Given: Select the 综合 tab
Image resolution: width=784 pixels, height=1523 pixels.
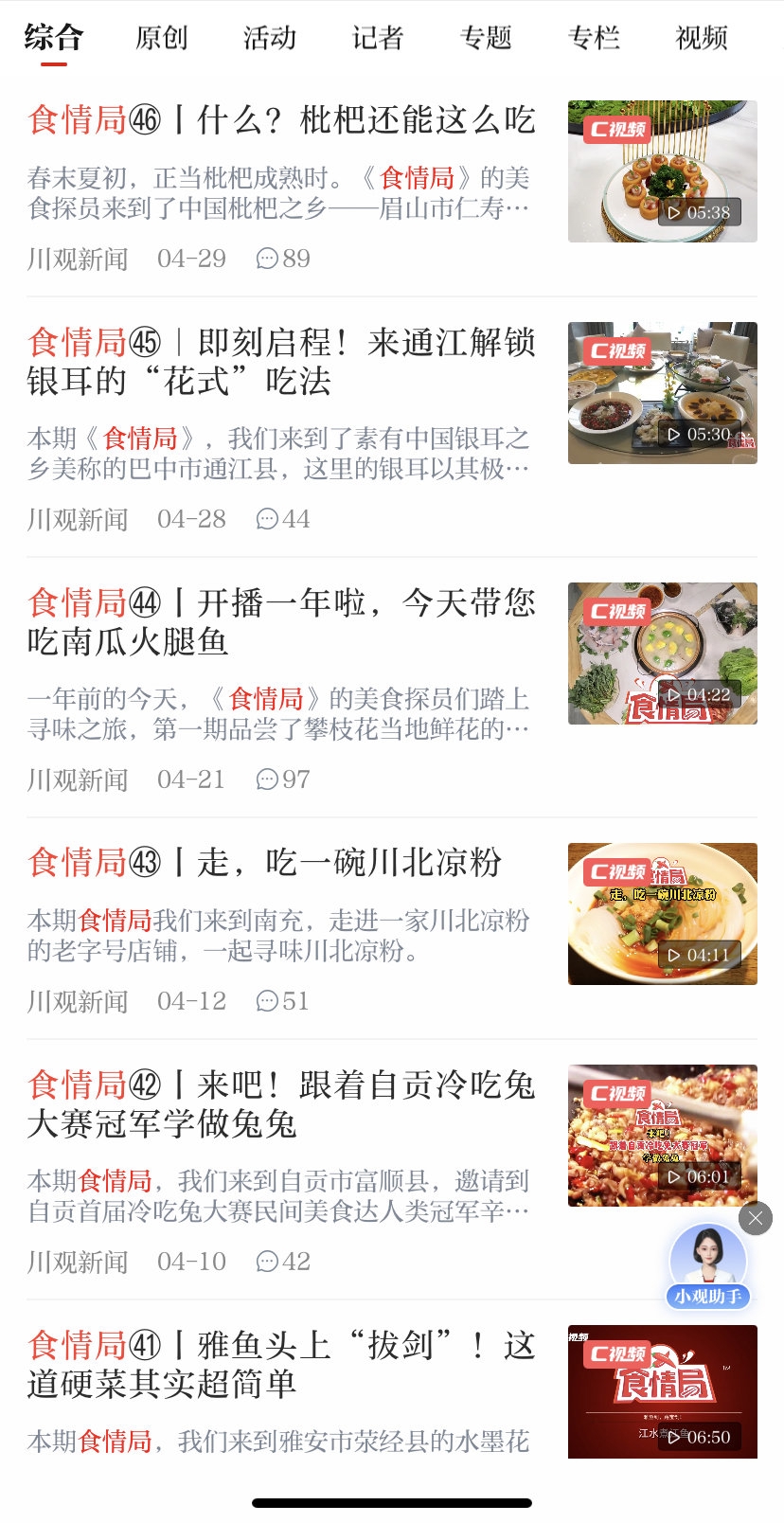Looking at the screenshot, I should click(54, 38).
